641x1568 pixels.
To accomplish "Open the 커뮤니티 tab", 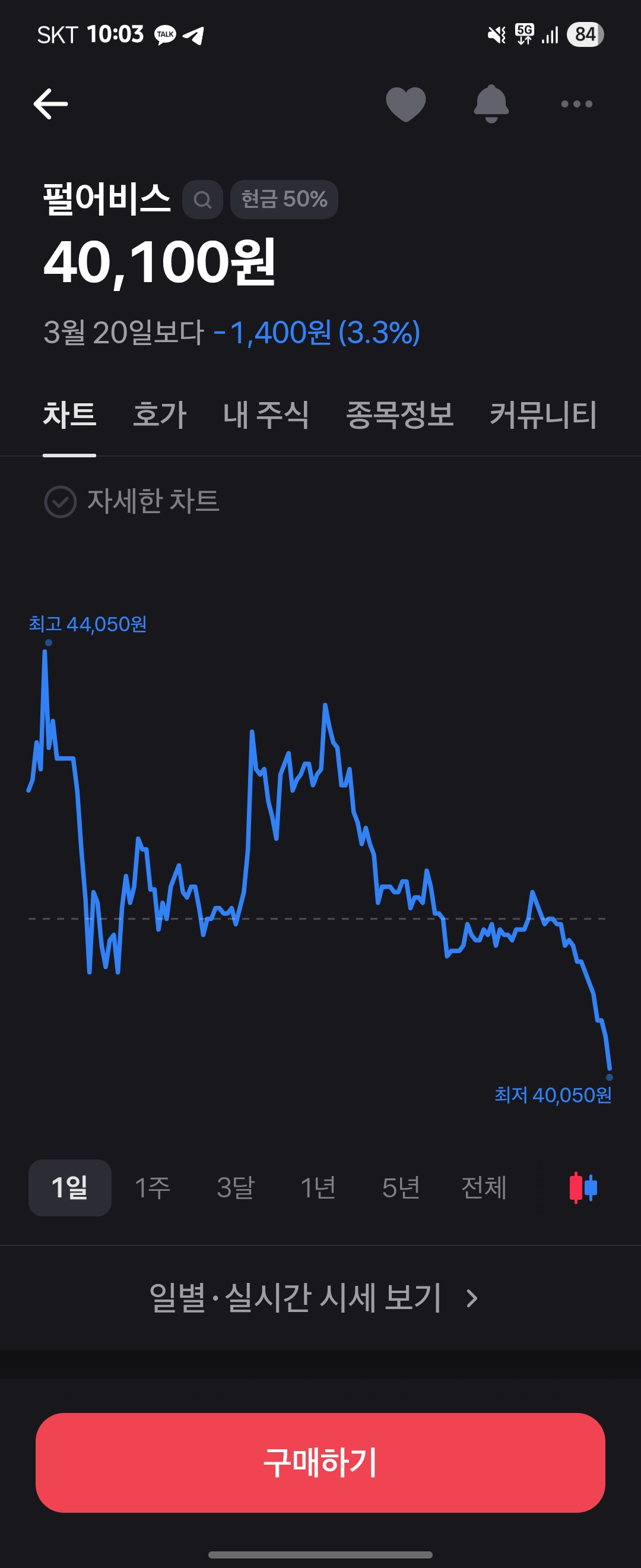I will pos(543,415).
